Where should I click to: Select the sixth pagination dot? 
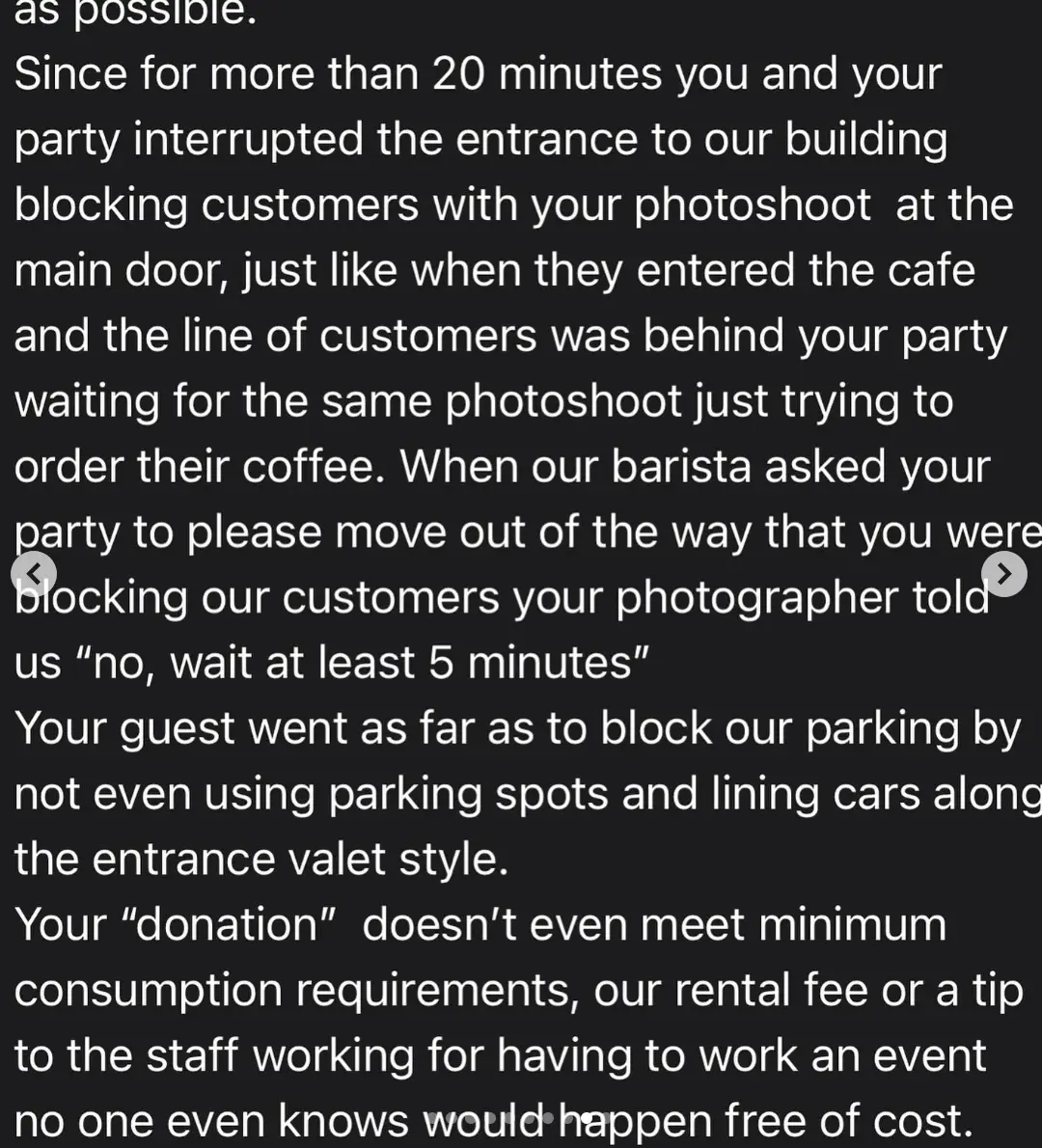coord(531,1119)
